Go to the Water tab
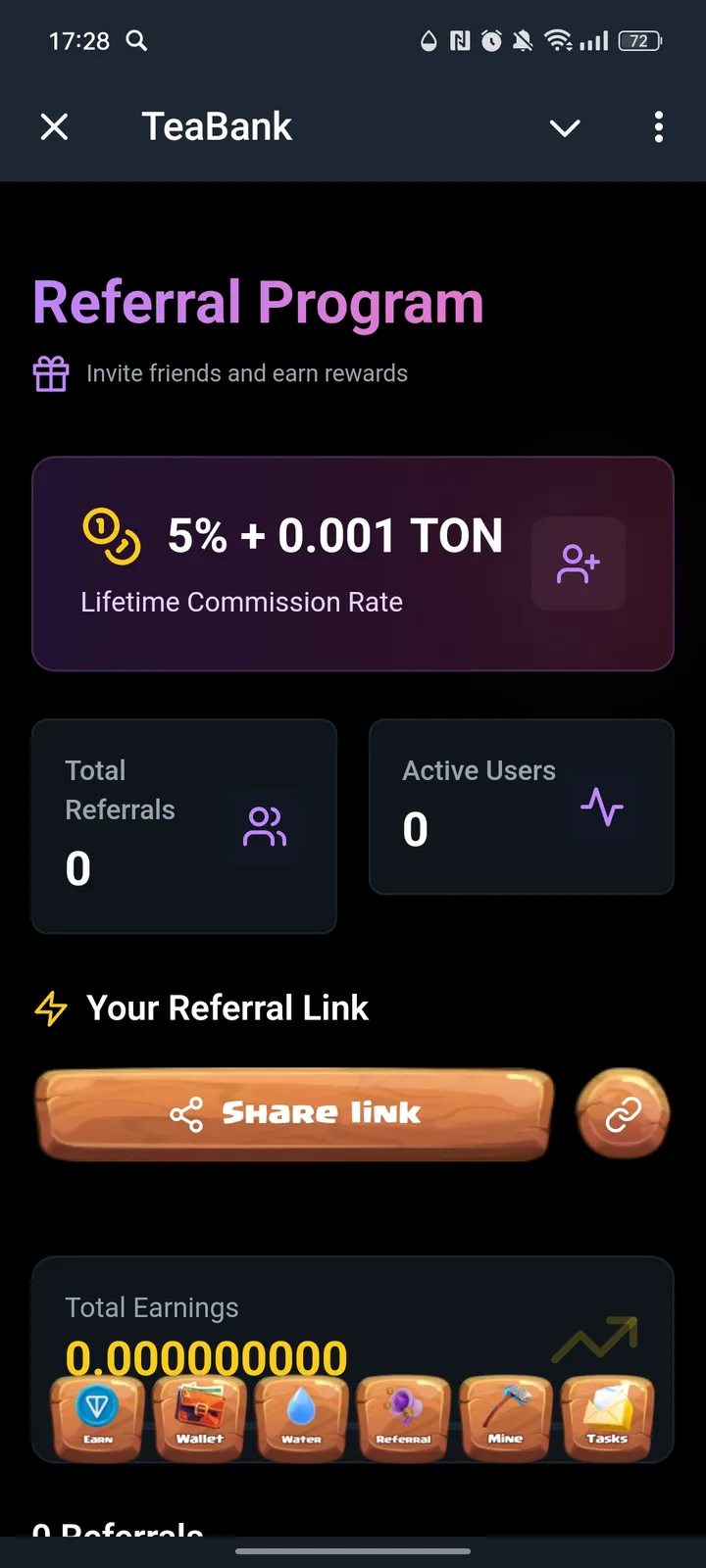 pyautogui.click(x=301, y=1416)
